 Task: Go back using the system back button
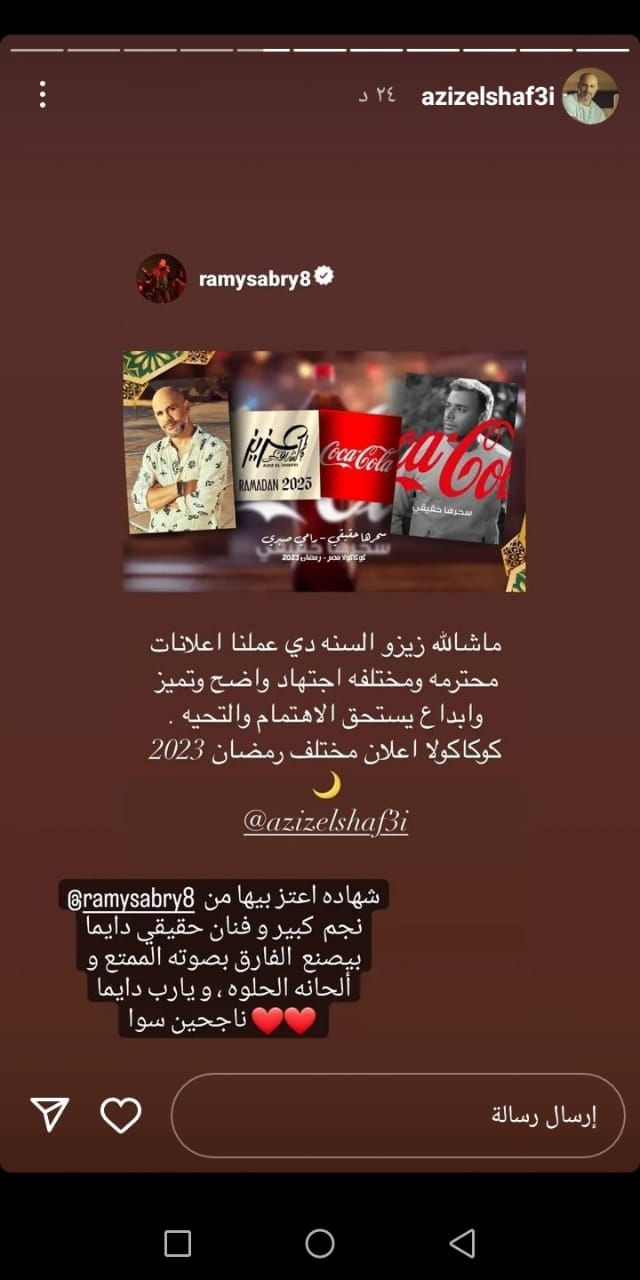pyautogui.click(x=462, y=1243)
